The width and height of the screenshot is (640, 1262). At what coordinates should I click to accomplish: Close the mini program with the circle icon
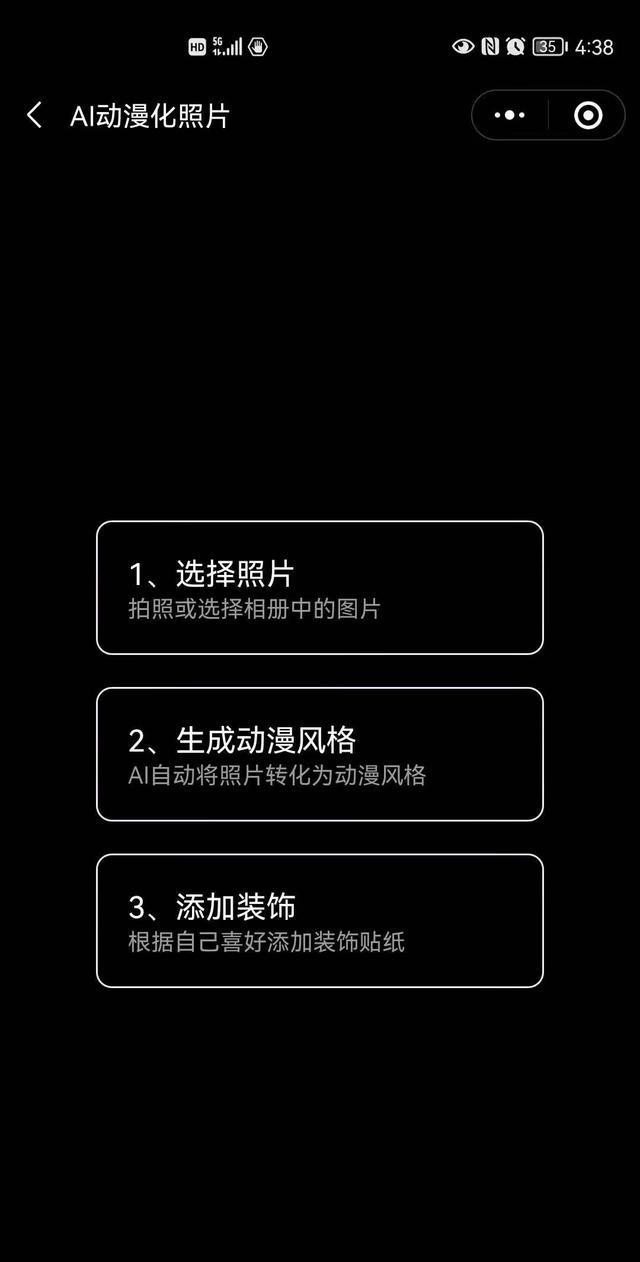pos(588,115)
